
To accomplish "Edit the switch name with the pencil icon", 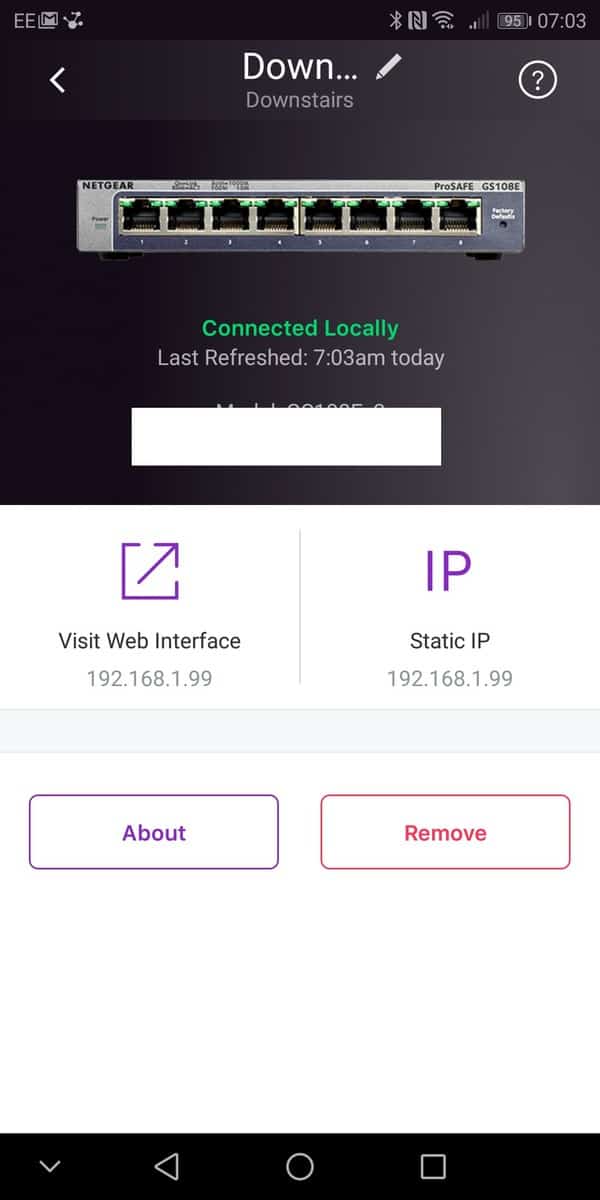I will (x=389, y=67).
